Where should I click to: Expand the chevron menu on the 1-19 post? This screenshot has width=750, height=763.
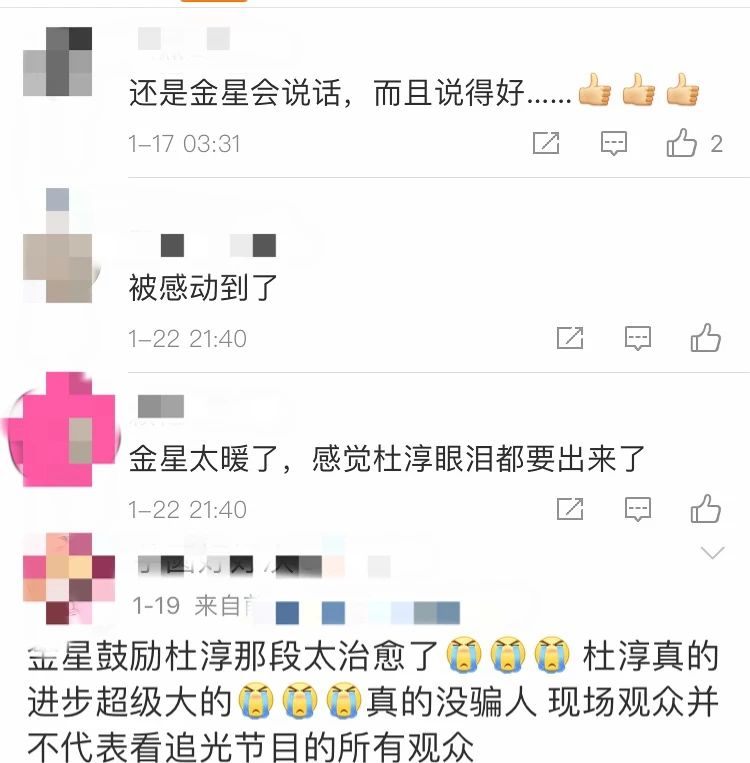pyautogui.click(x=712, y=553)
